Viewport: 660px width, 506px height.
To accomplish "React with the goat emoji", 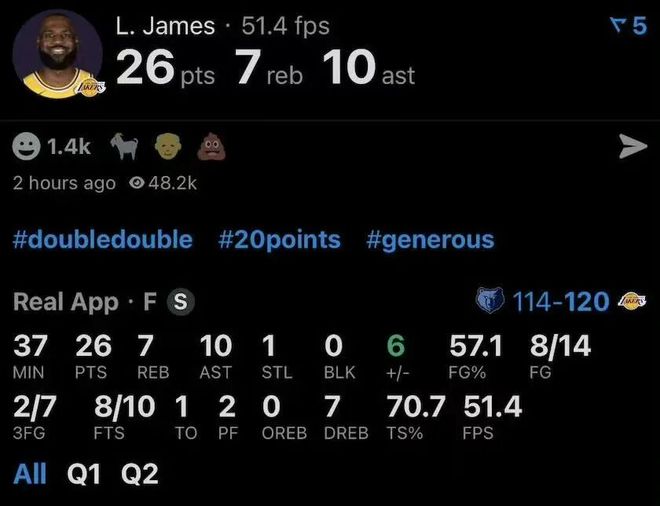I will point(124,147).
